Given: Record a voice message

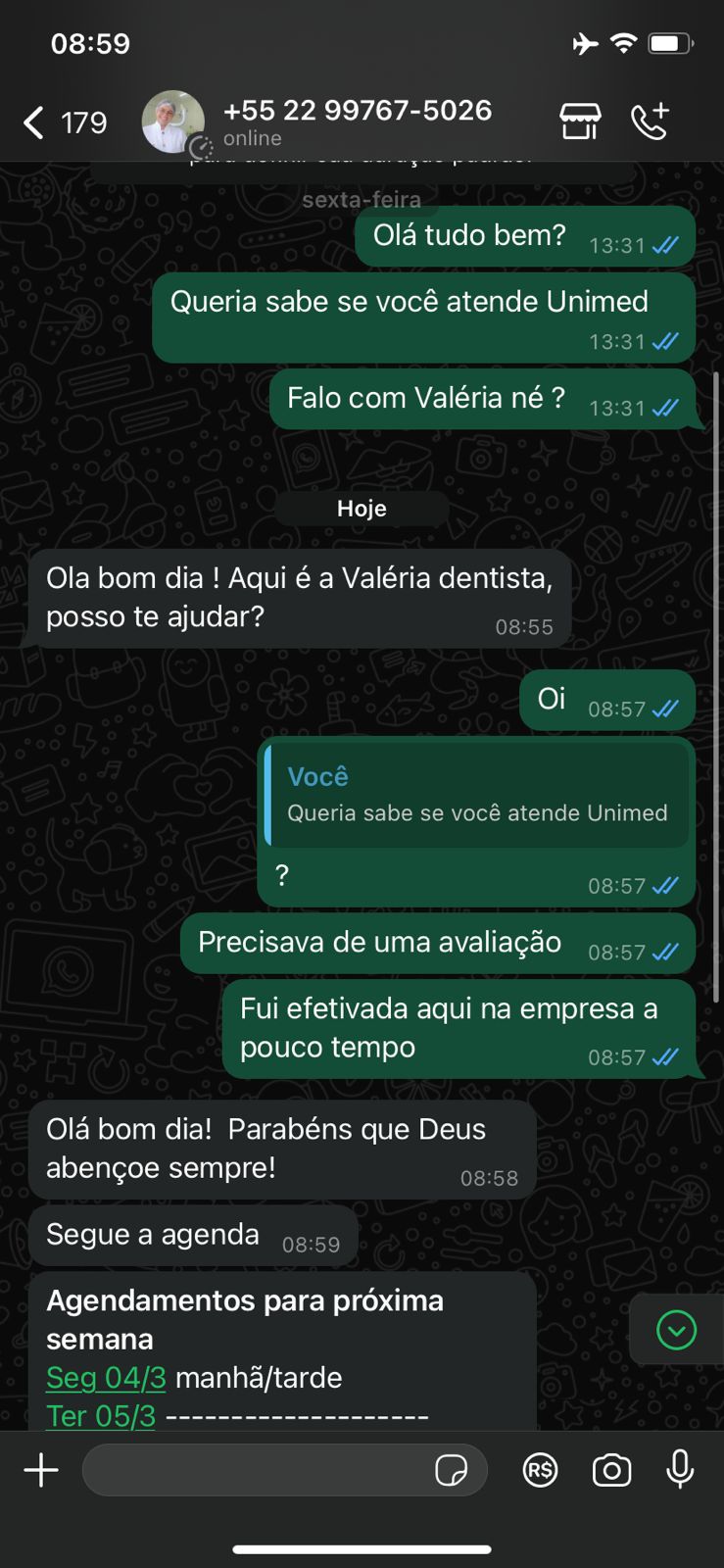Looking at the screenshot, I should click(x=680, y=1470).
